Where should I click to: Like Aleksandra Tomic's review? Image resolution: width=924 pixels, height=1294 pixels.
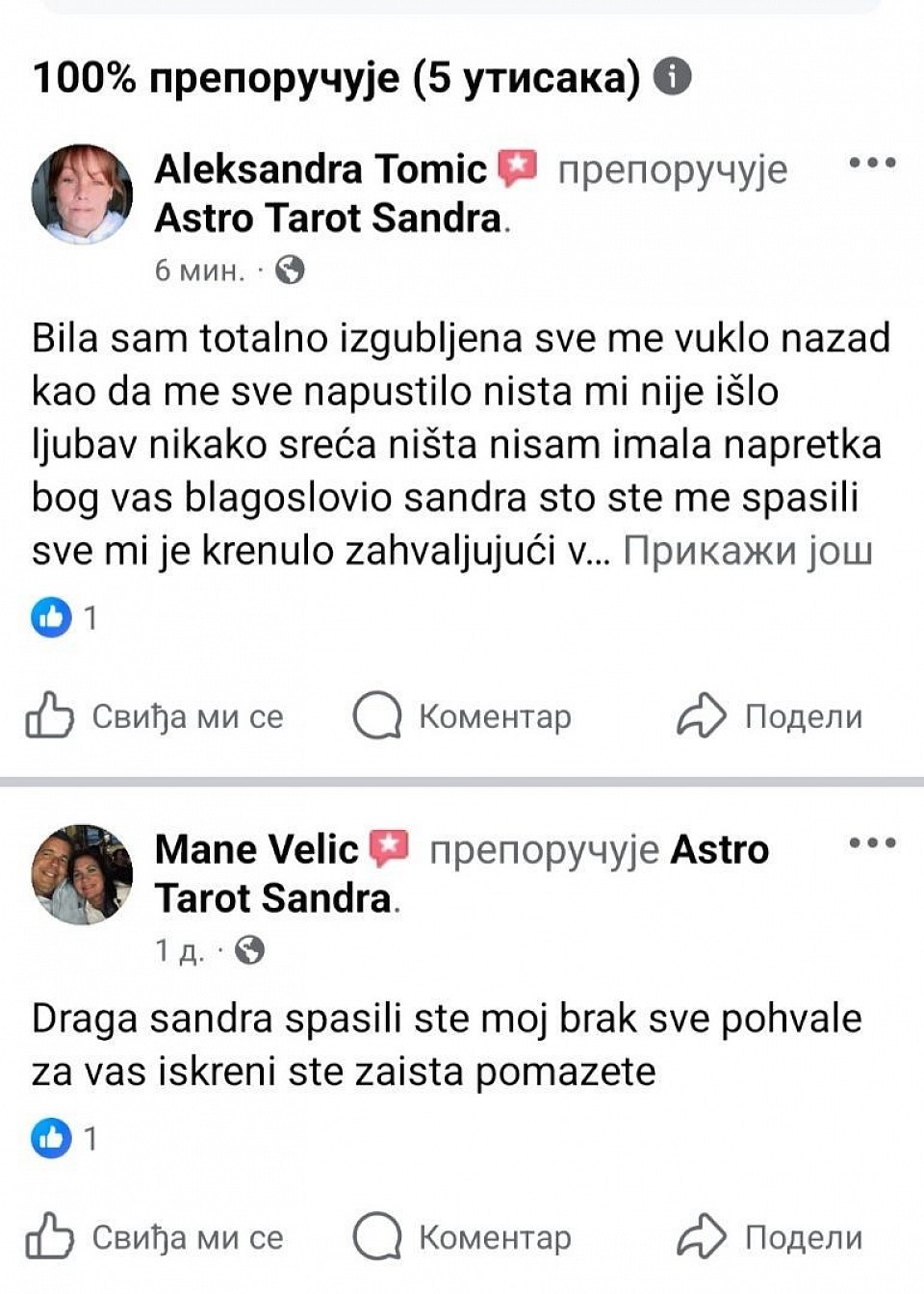point(154,716)
